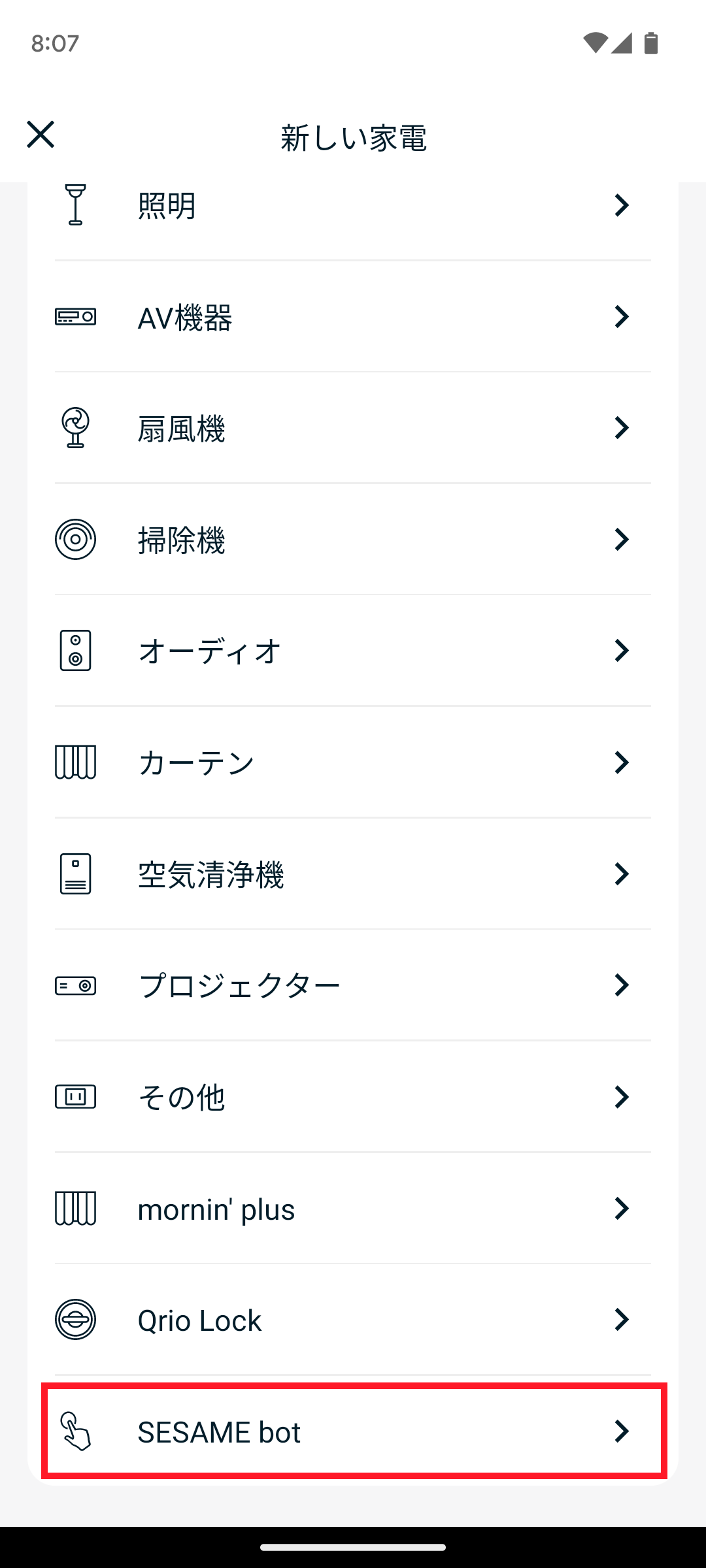Select AV機器 from the list
This screenshot has height=1568, width=706.
(353, 318)
